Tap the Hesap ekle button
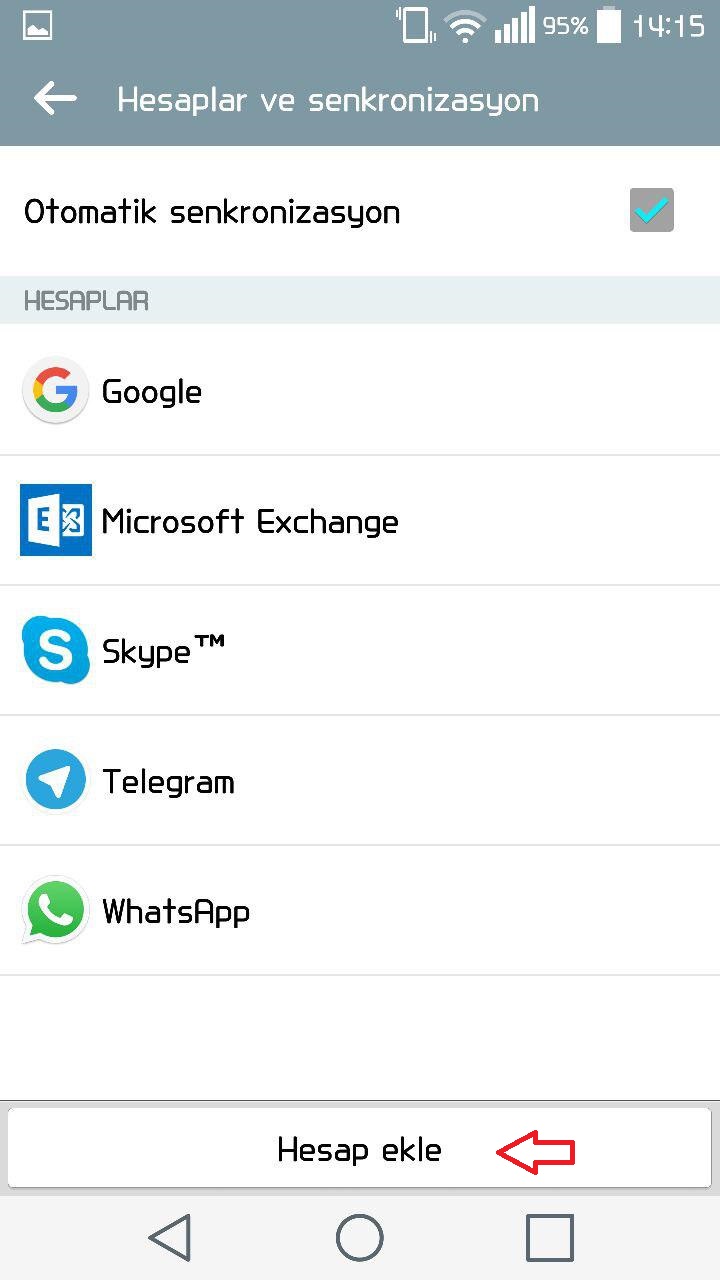Viewport: 720px width, 1280px height. (x=360, y=1148)
